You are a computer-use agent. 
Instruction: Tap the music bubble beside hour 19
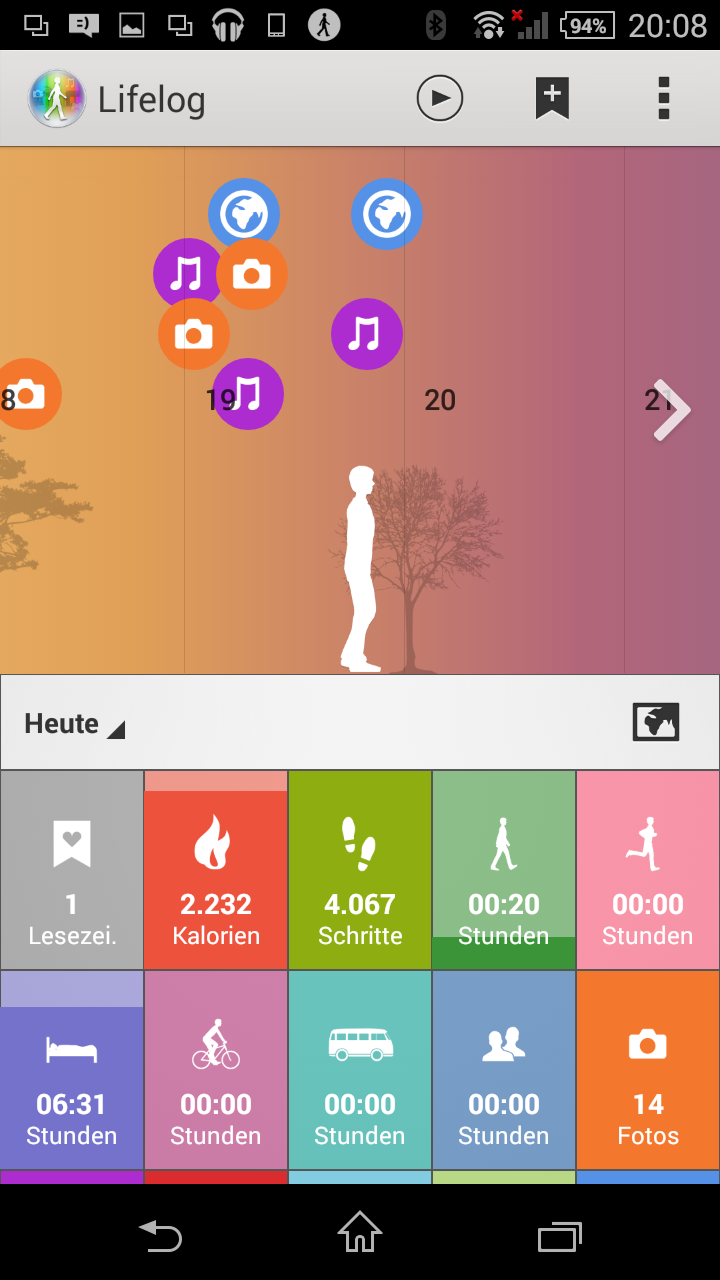tap(250, 394)
